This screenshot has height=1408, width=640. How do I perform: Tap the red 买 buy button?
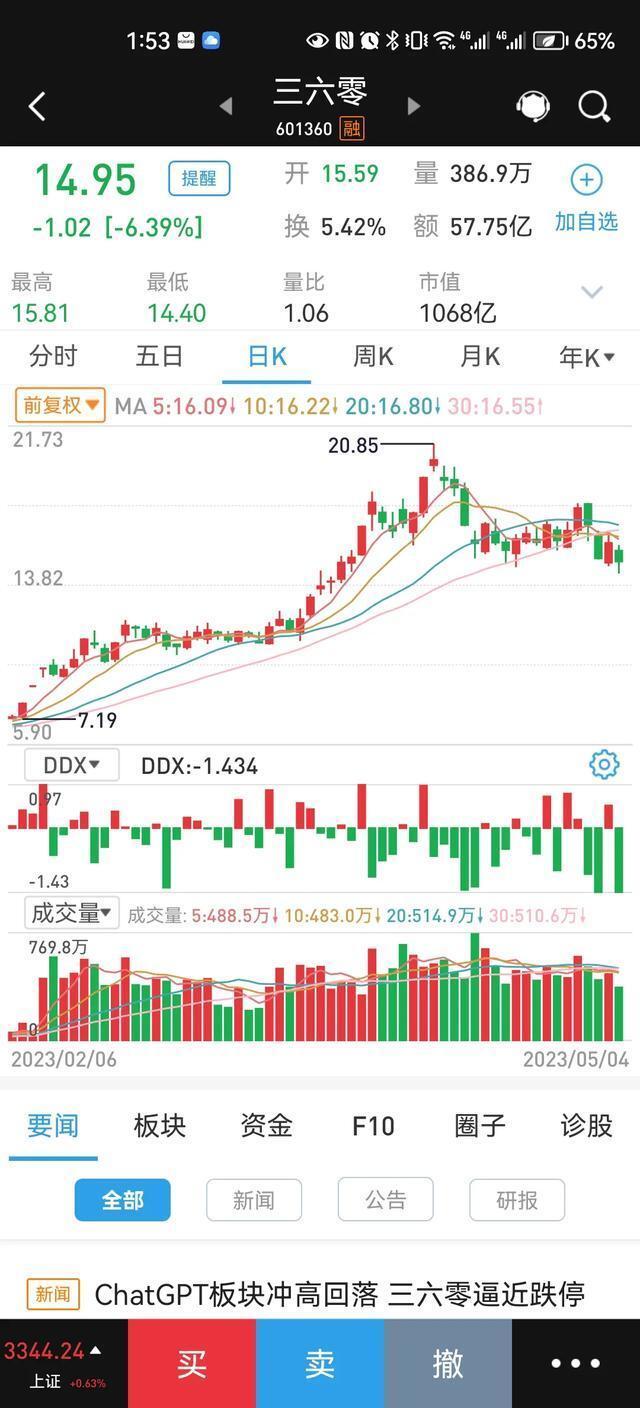coord(192,1363)
